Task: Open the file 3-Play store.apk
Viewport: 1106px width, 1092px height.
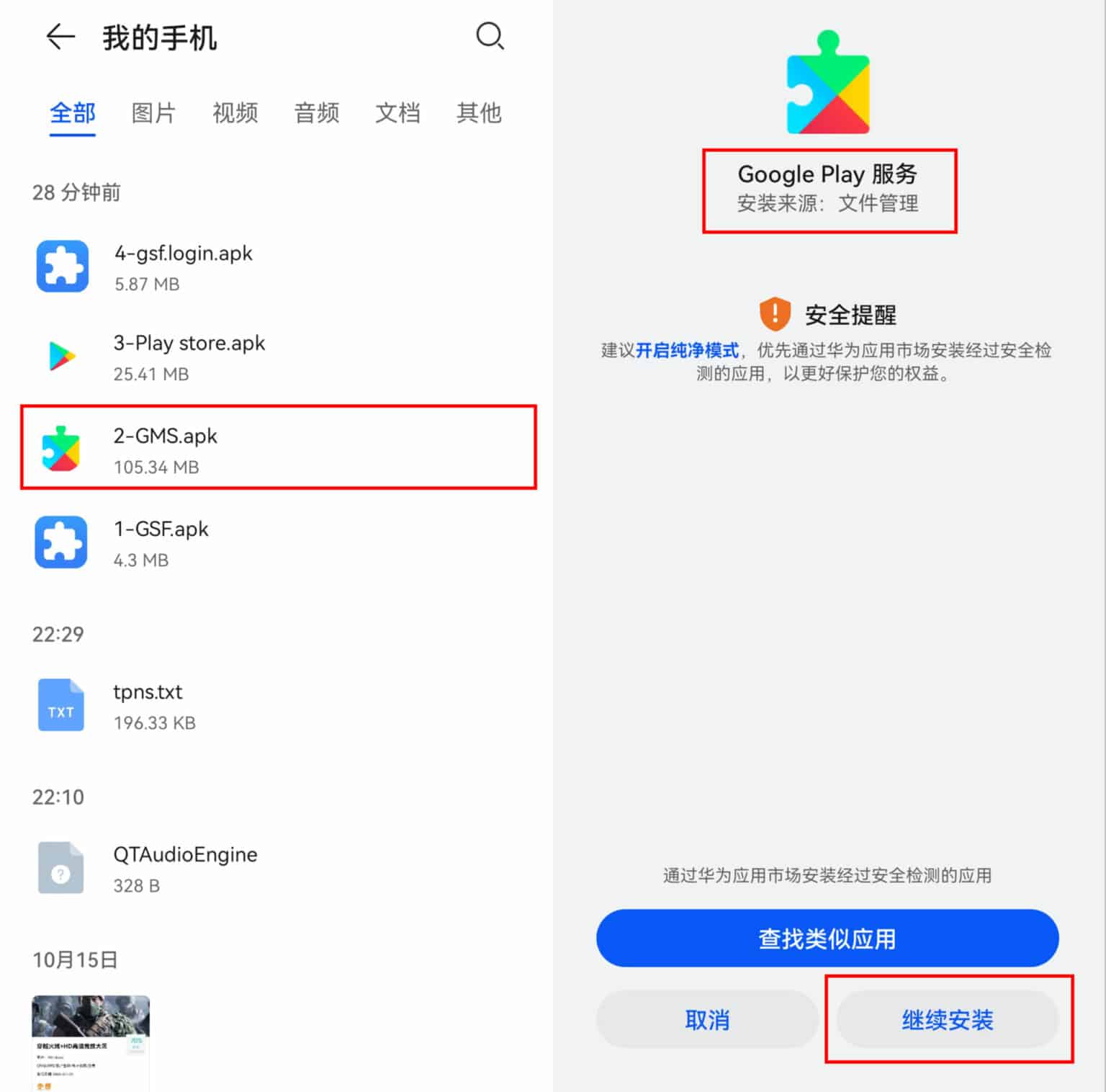Action: coord(189,357)
